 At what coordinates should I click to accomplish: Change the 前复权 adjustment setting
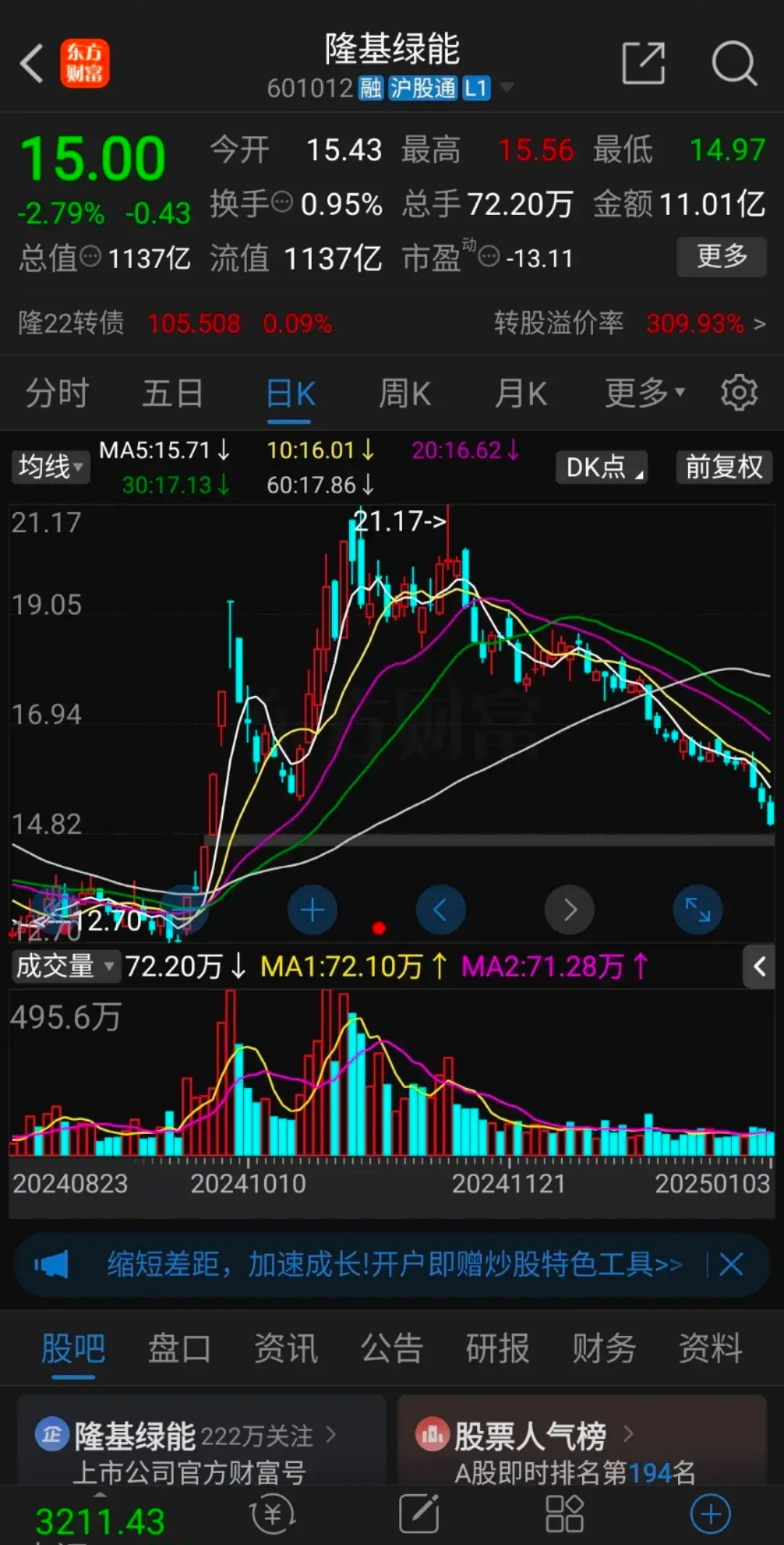tap(724, 467)
